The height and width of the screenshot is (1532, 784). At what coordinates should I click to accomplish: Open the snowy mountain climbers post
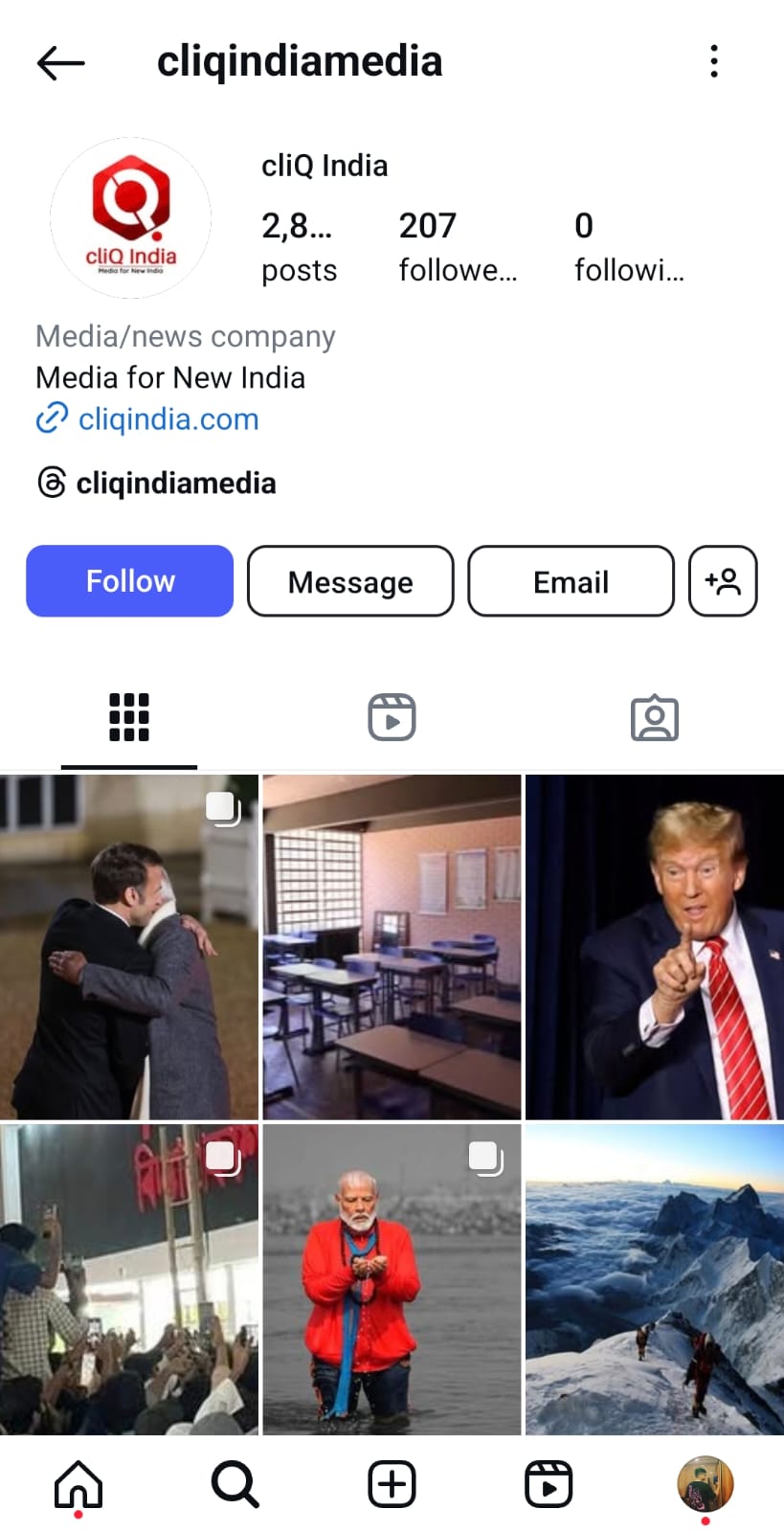655,1279
